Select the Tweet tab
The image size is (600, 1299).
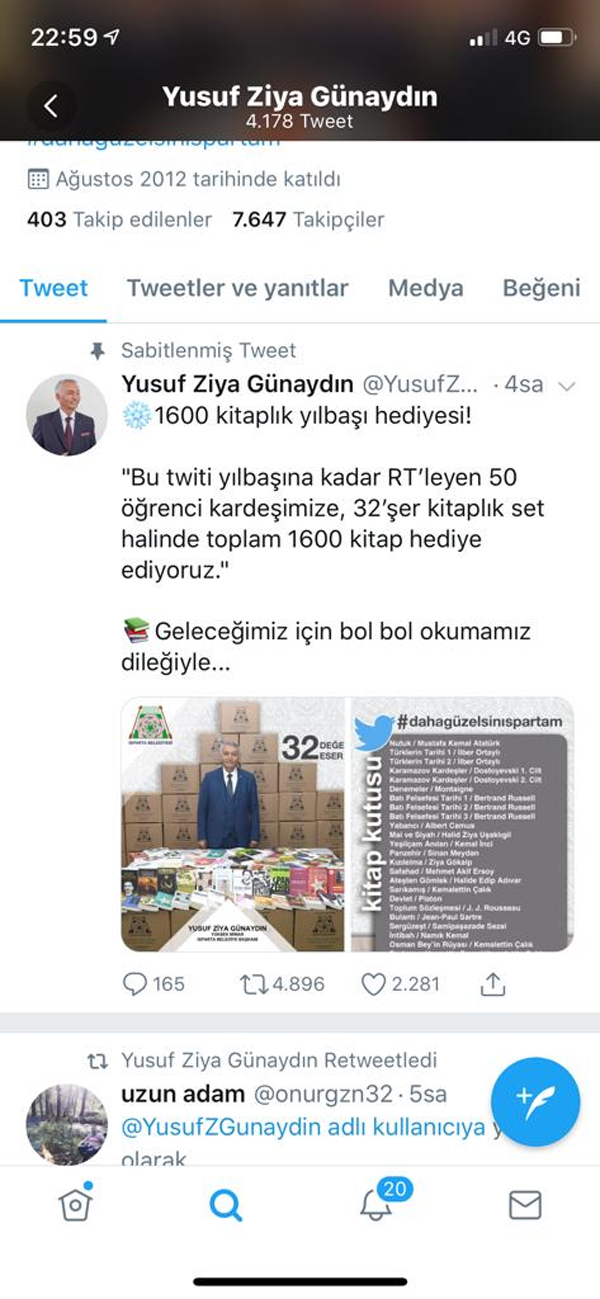(54, 289)
